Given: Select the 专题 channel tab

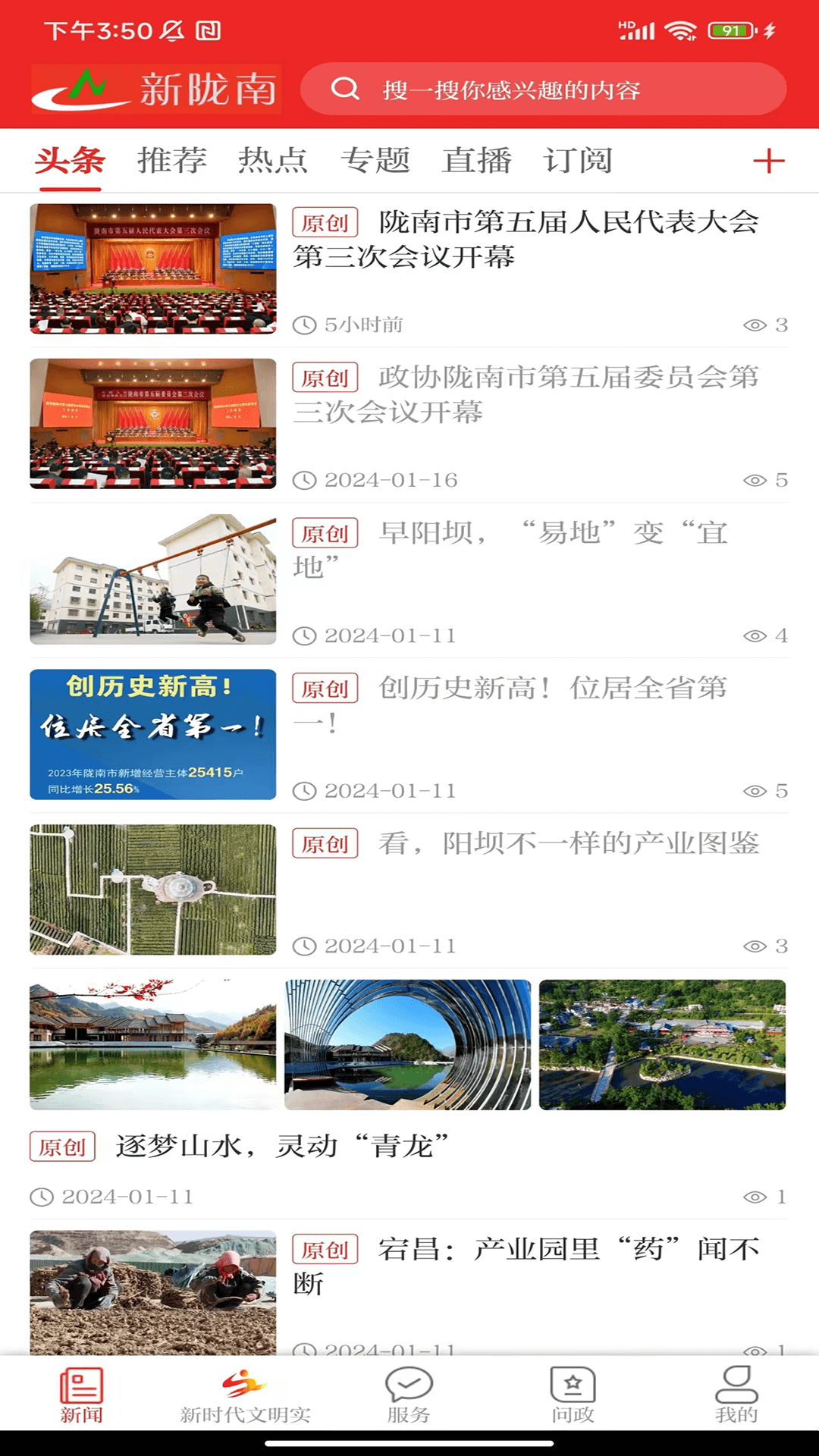Looking at the screenshot, I should pos(378,161).
